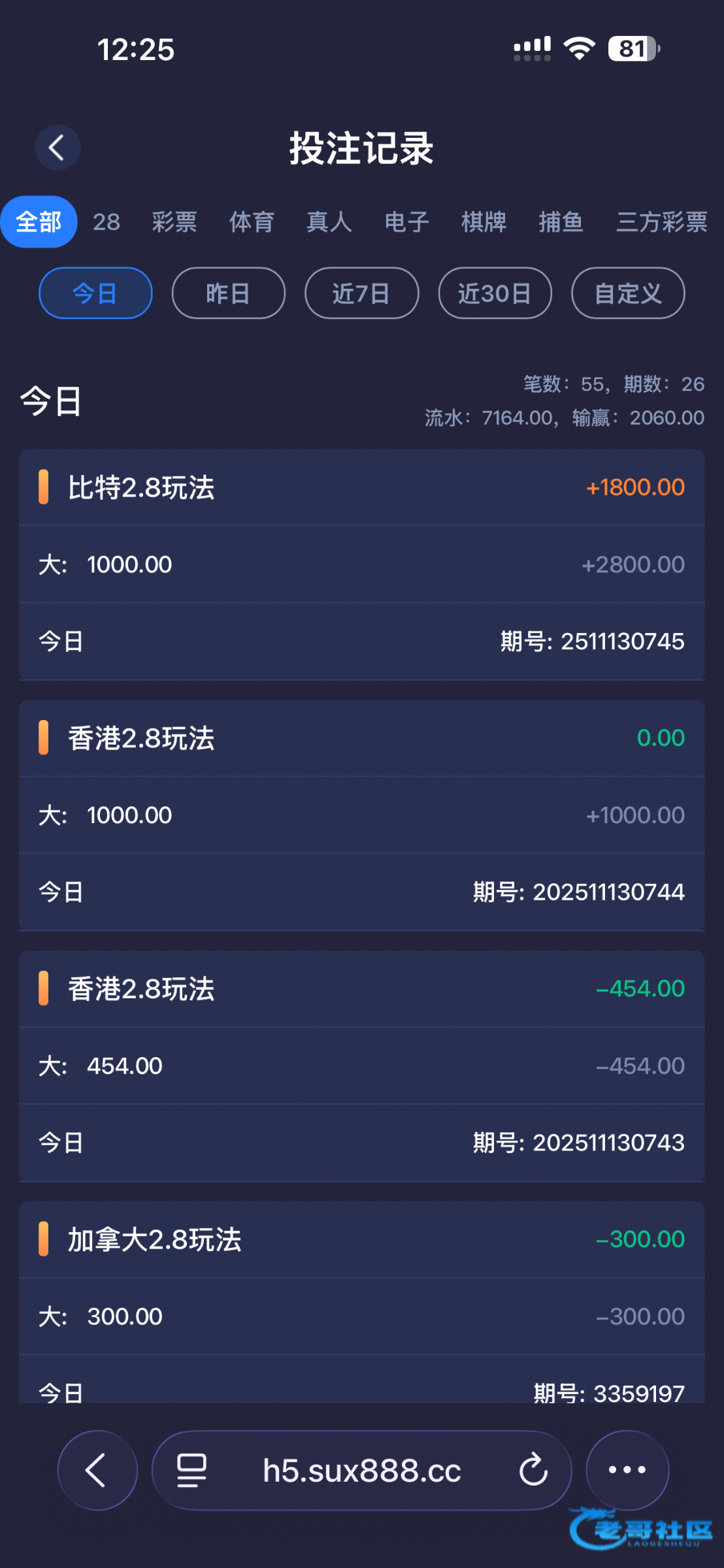Tap the browser back button
This screenshot has height=1568, width=724.
pyautogui.click(x=97, y=1470)
